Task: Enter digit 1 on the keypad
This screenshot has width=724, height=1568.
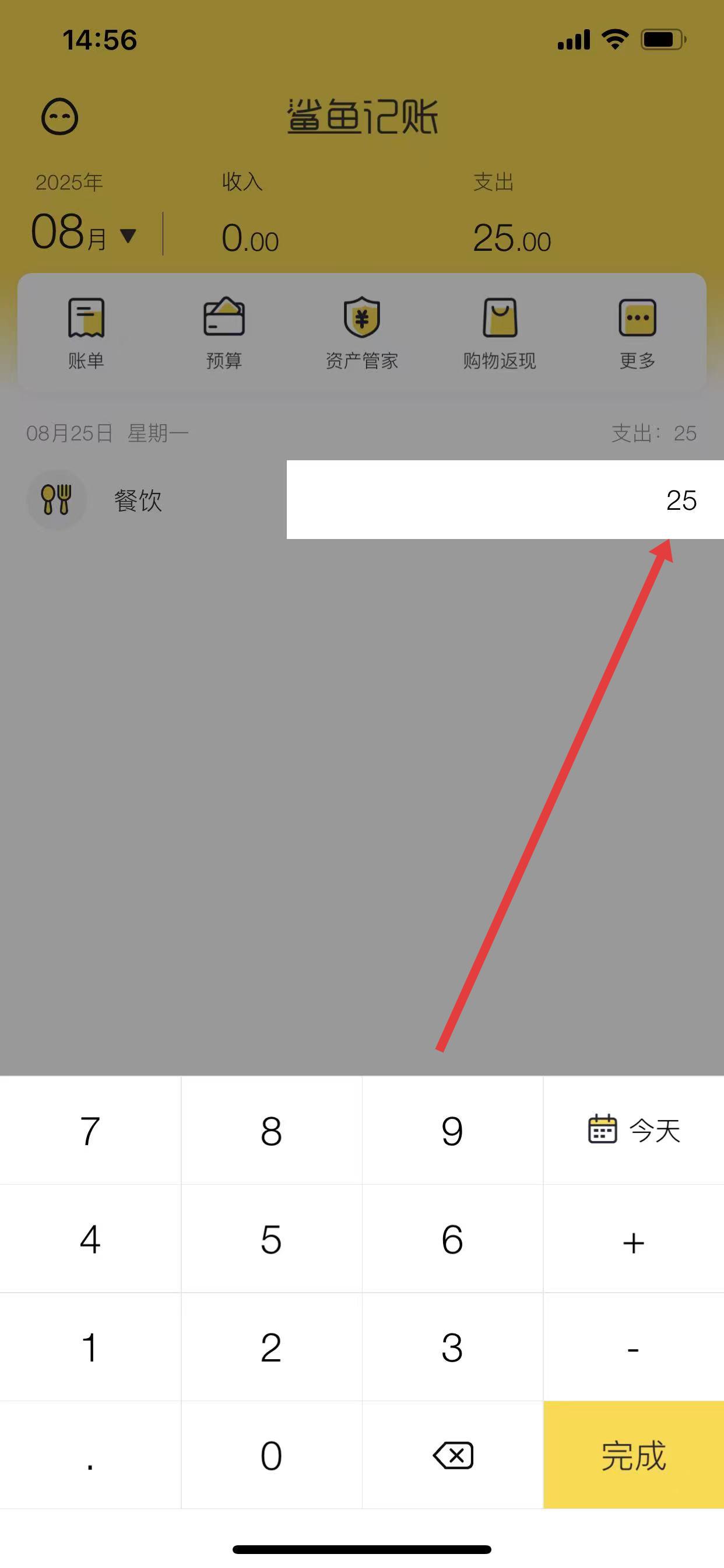Action: [90, 1347]
